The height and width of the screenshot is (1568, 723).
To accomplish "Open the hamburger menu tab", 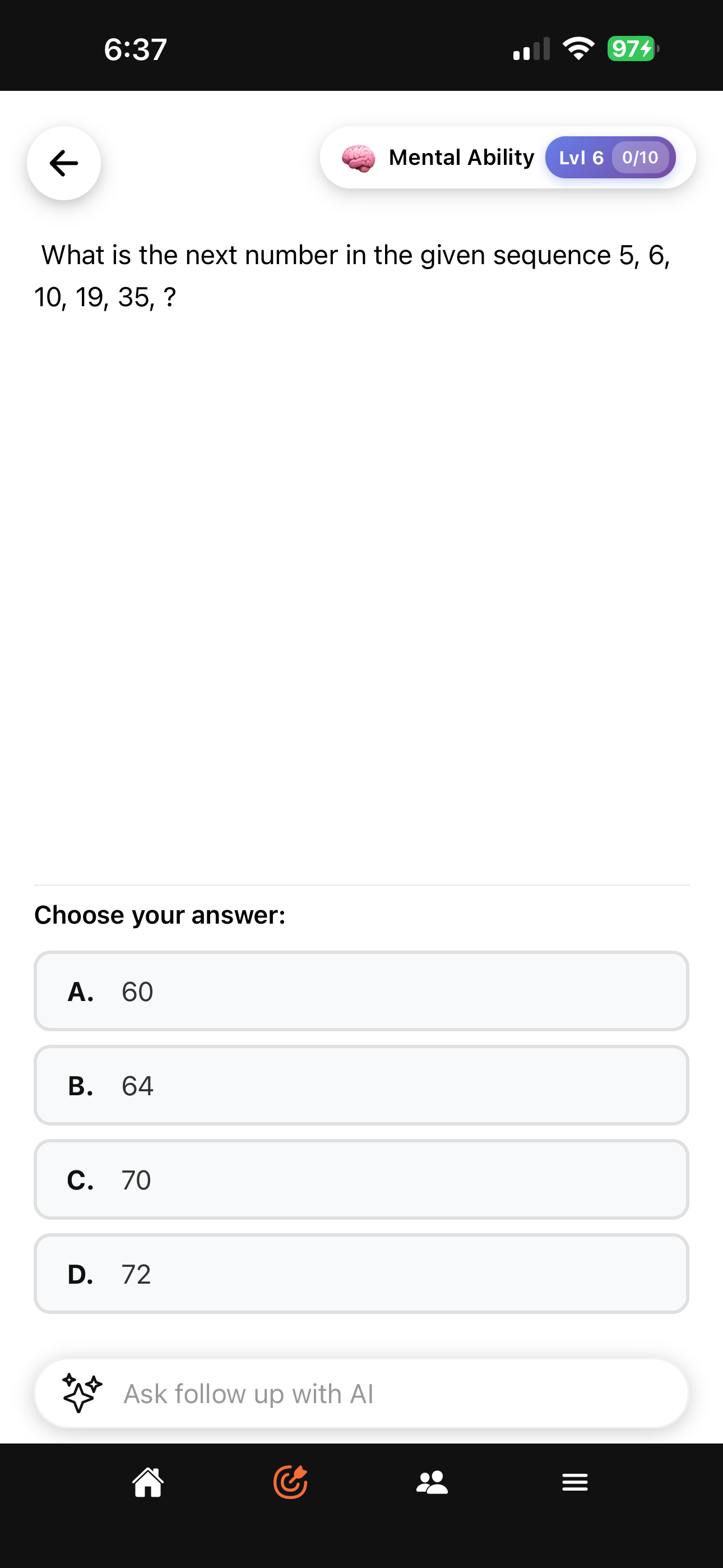I will tap(574, 1482).
